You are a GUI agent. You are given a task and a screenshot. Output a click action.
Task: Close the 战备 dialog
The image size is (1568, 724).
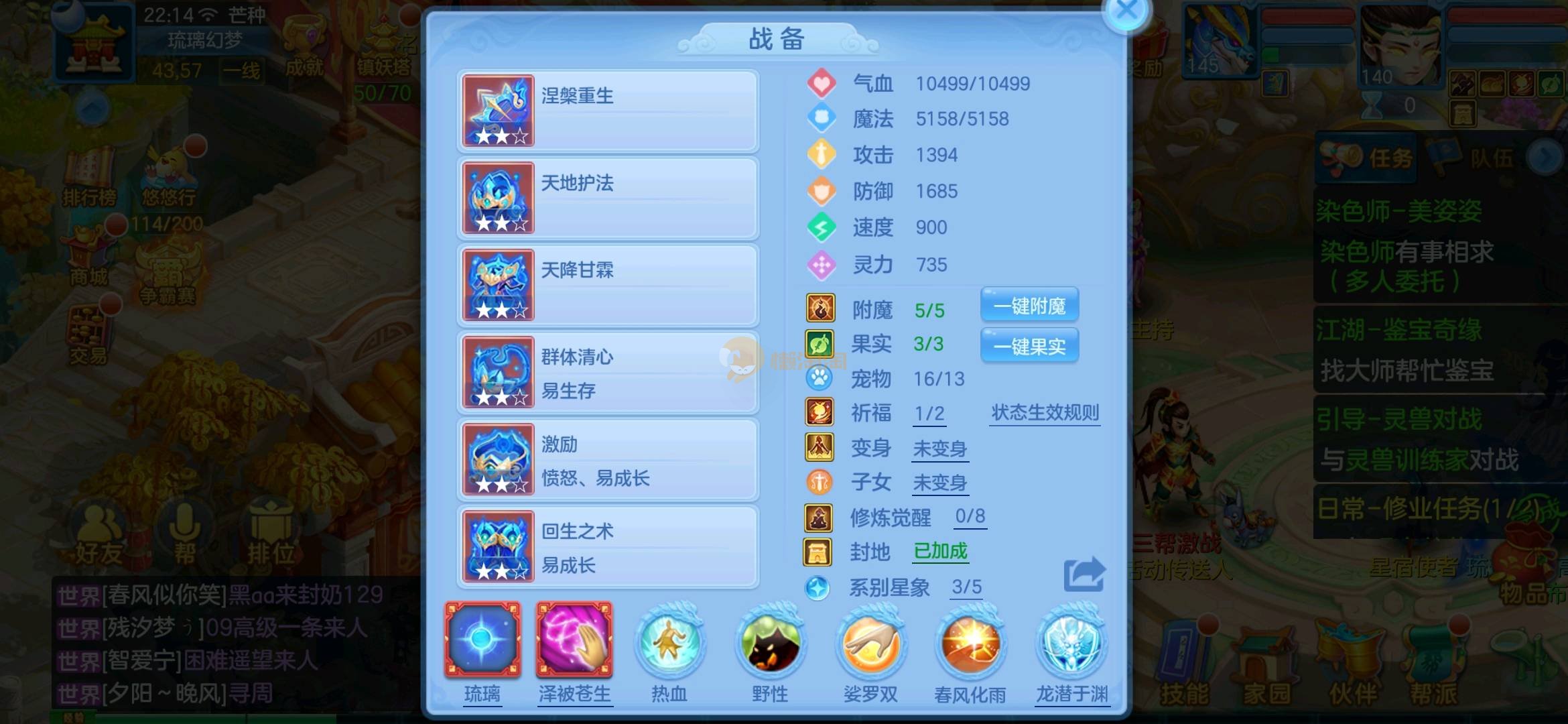[1126, 12]
